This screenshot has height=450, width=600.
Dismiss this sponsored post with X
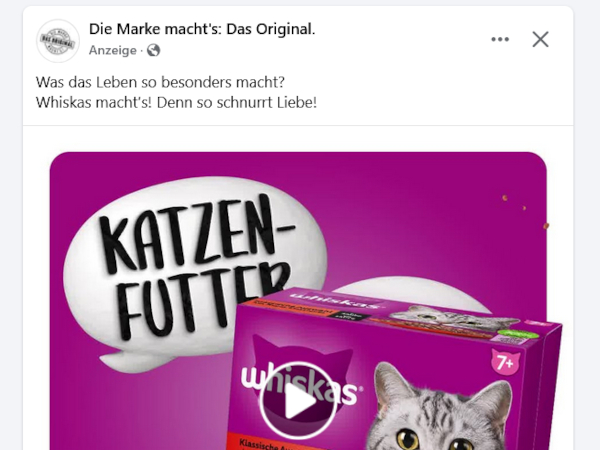(540, 40)
